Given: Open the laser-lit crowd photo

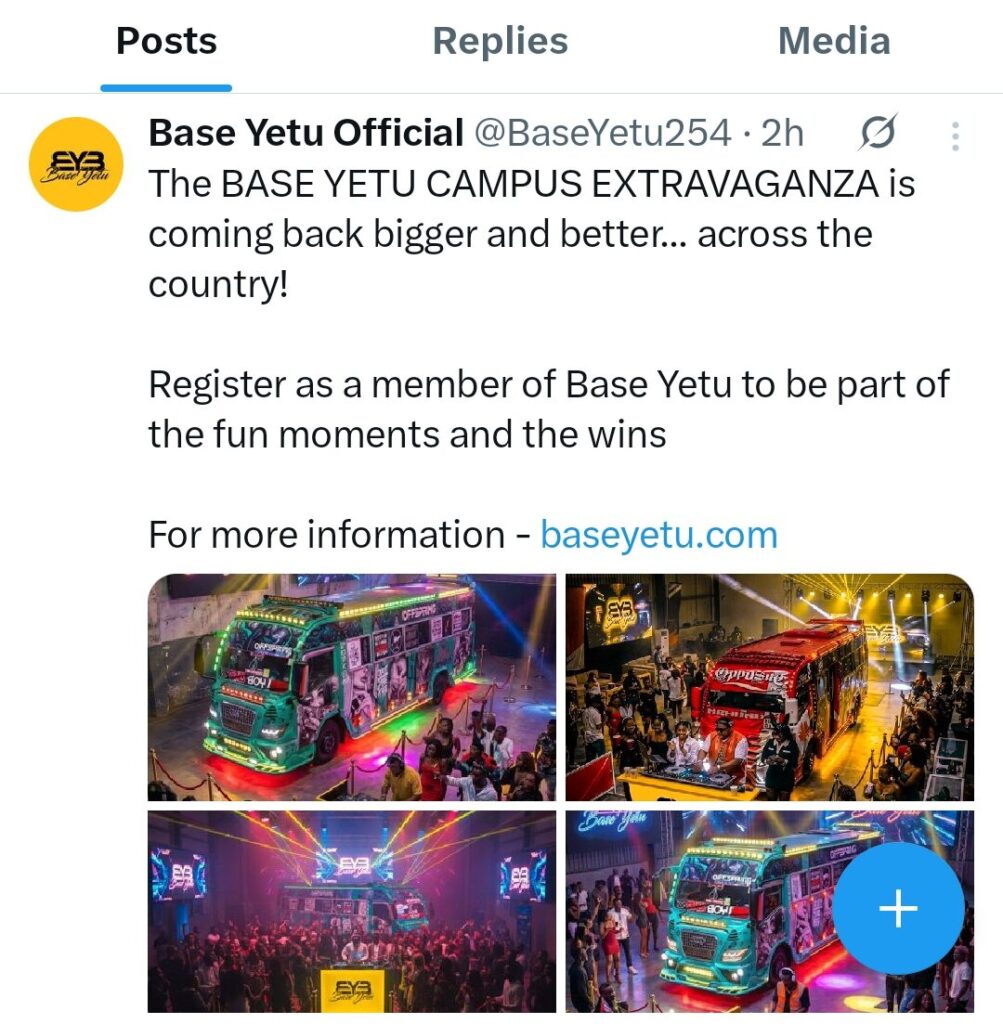Looking at the screenshot, I should click(351, 910).
